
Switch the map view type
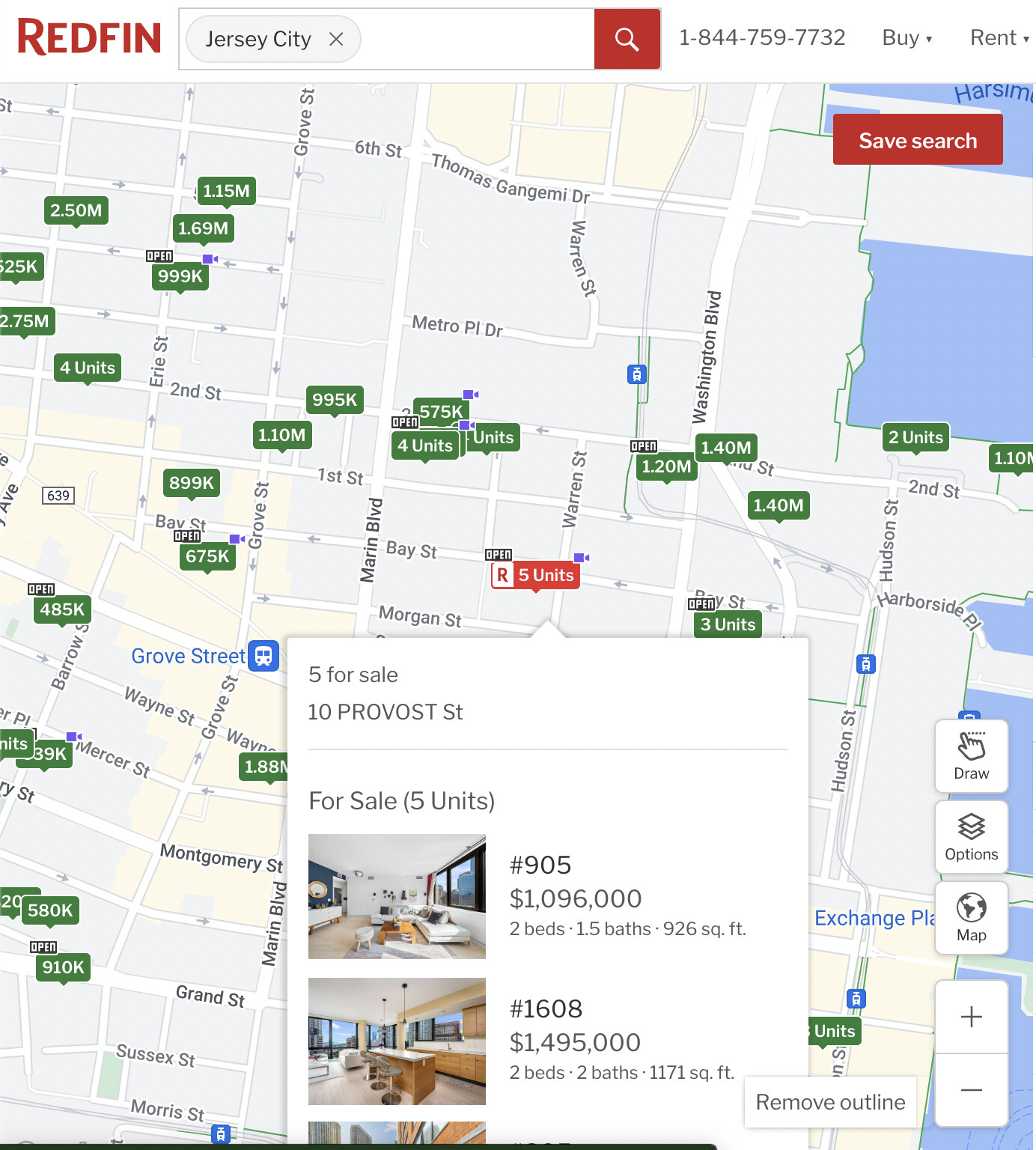pos(971,917)
